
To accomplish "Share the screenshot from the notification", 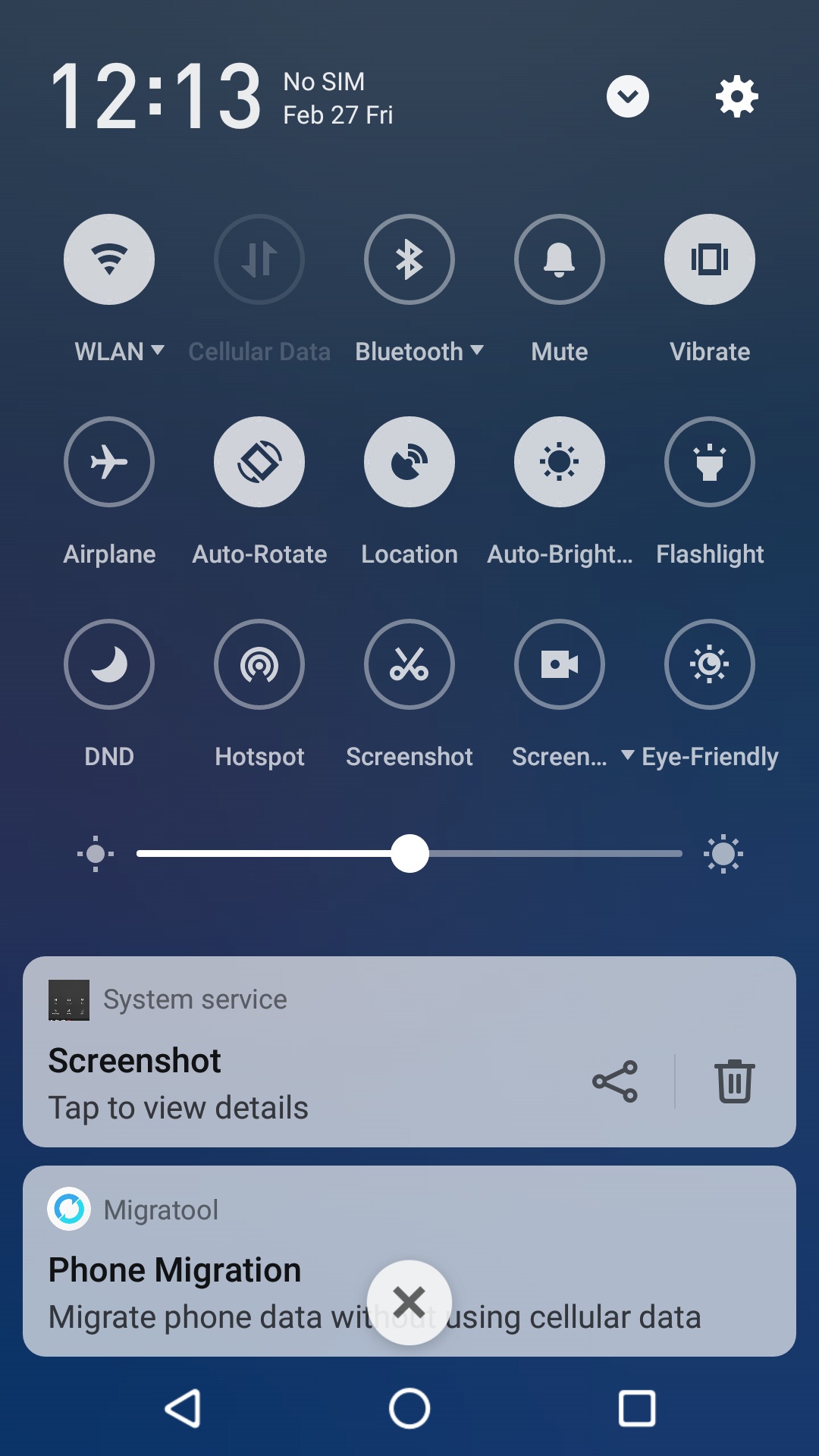I will click(615, 1081).
